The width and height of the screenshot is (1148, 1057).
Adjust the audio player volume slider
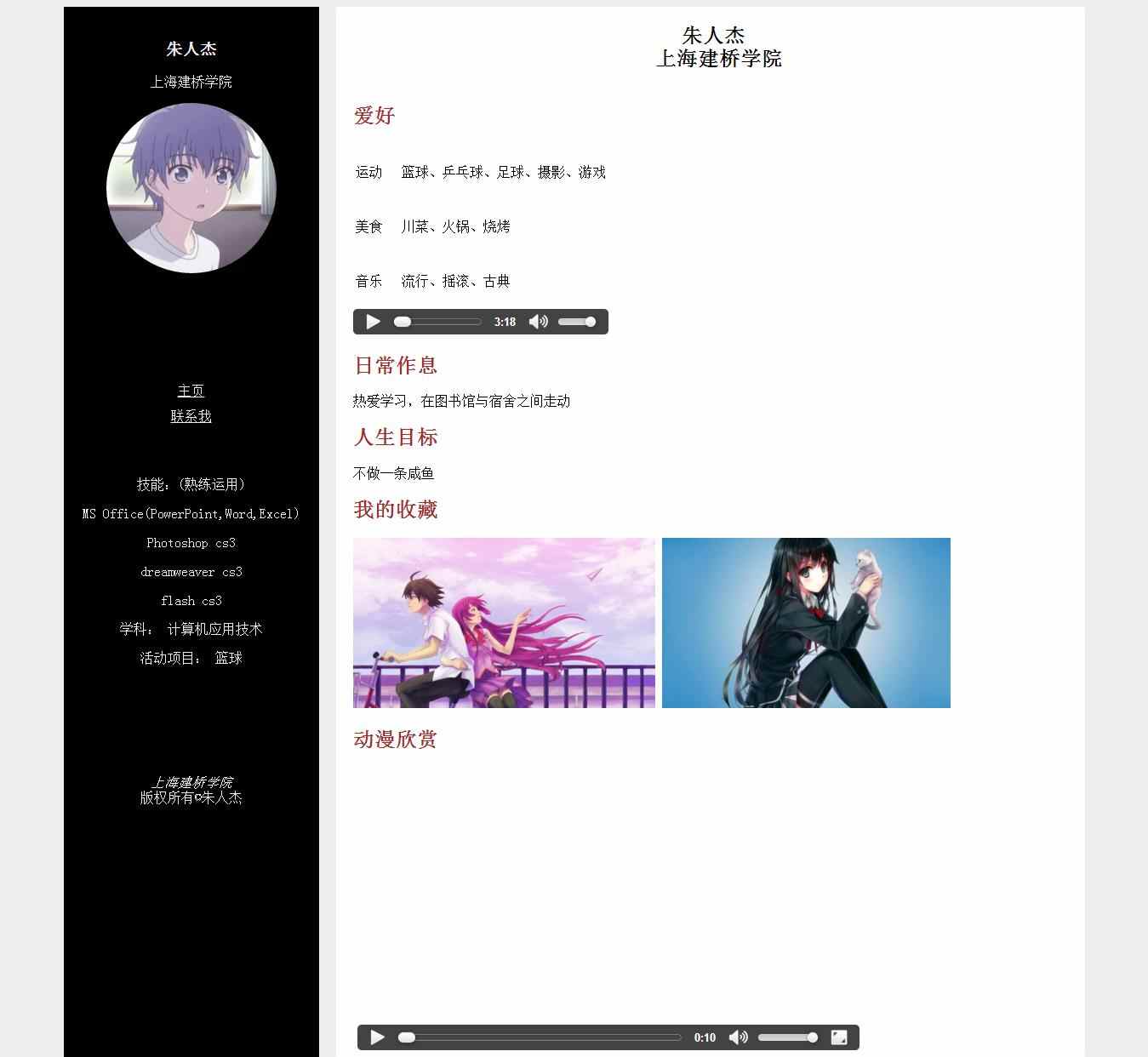[576, 322]
